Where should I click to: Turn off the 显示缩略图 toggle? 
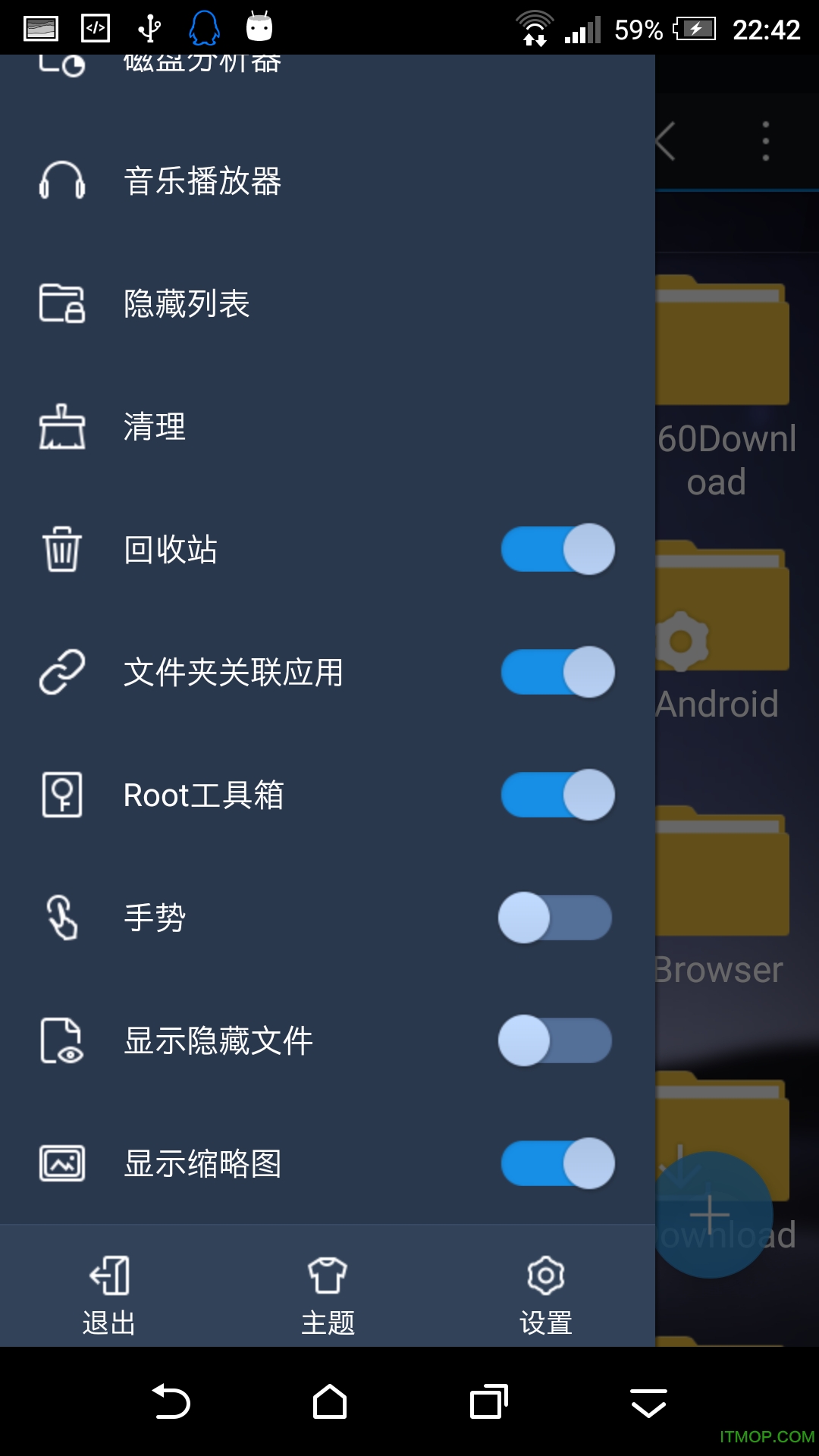coord(556,1164)
